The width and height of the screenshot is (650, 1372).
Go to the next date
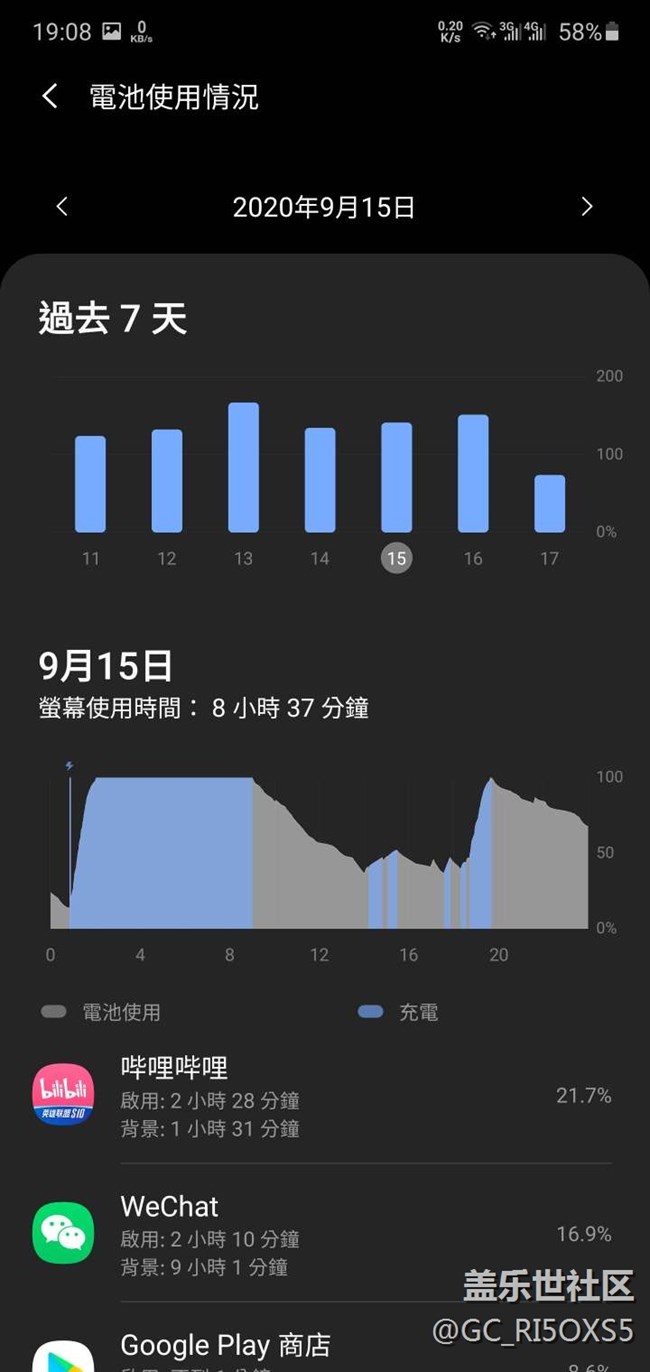(x=587, y=207)
